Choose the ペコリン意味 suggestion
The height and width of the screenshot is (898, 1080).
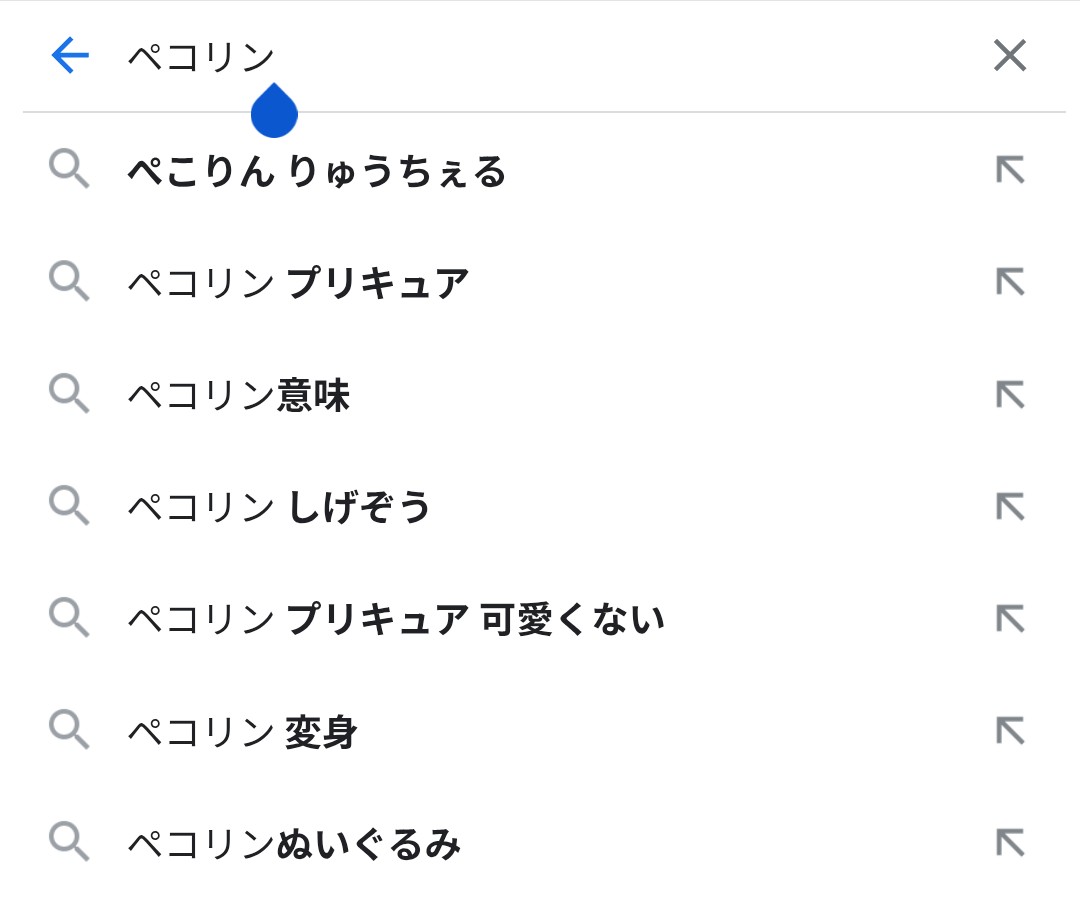tap(239, 396)
